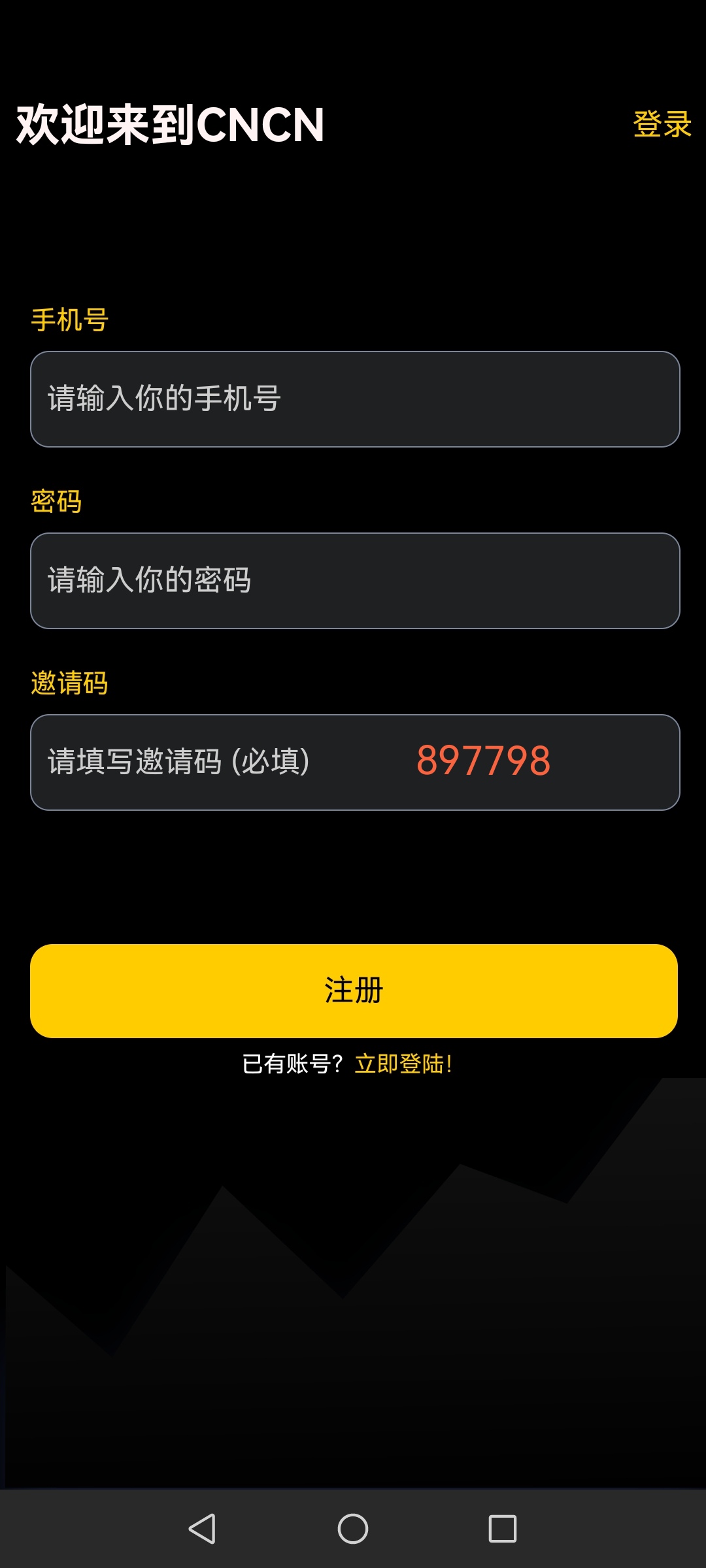
Task: Select the password input field
Action: 354,581
